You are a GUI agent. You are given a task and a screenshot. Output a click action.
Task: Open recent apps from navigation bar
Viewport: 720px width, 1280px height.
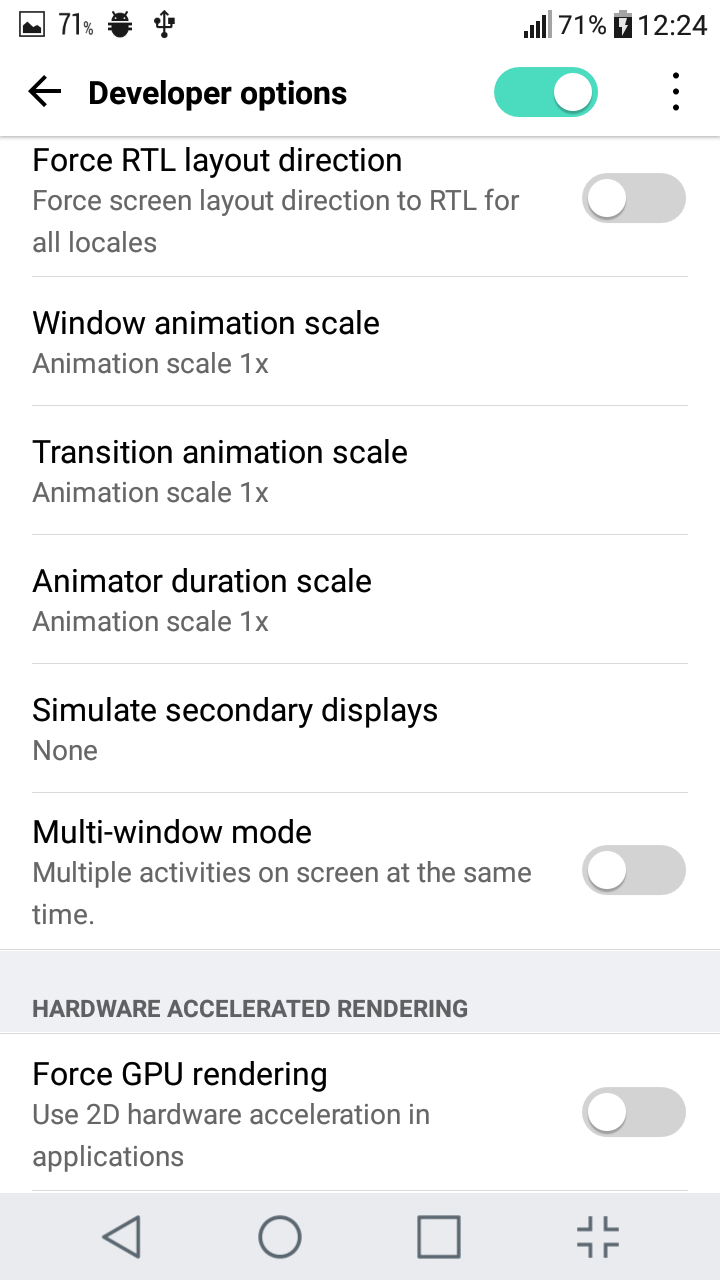click(439, 1237)
